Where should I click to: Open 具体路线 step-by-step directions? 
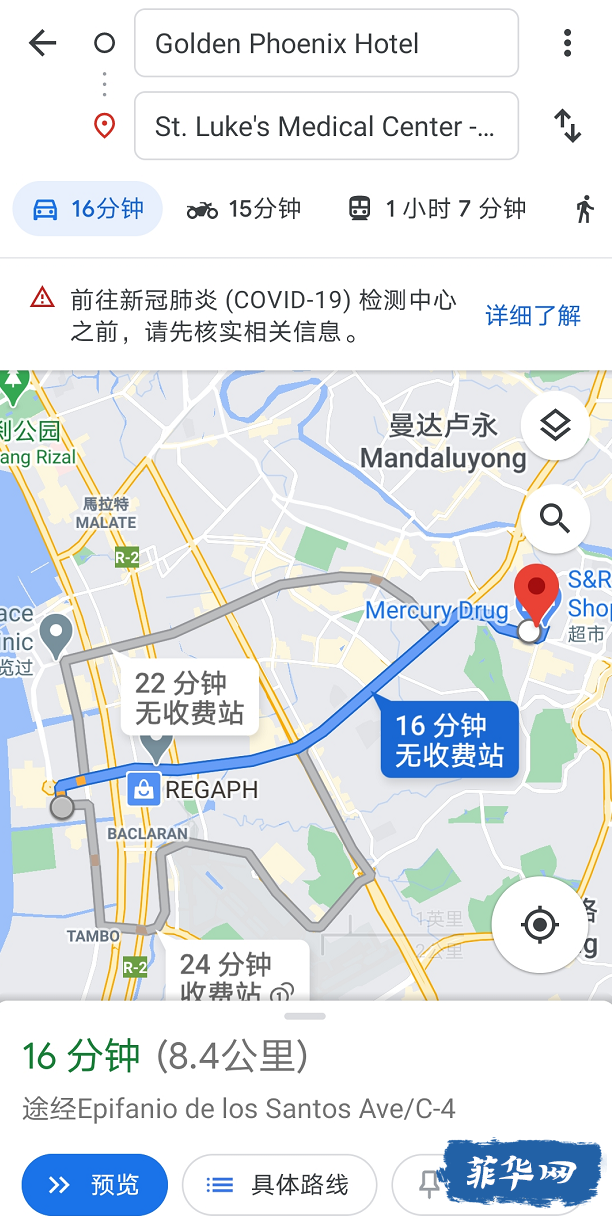coord(279,1185)
